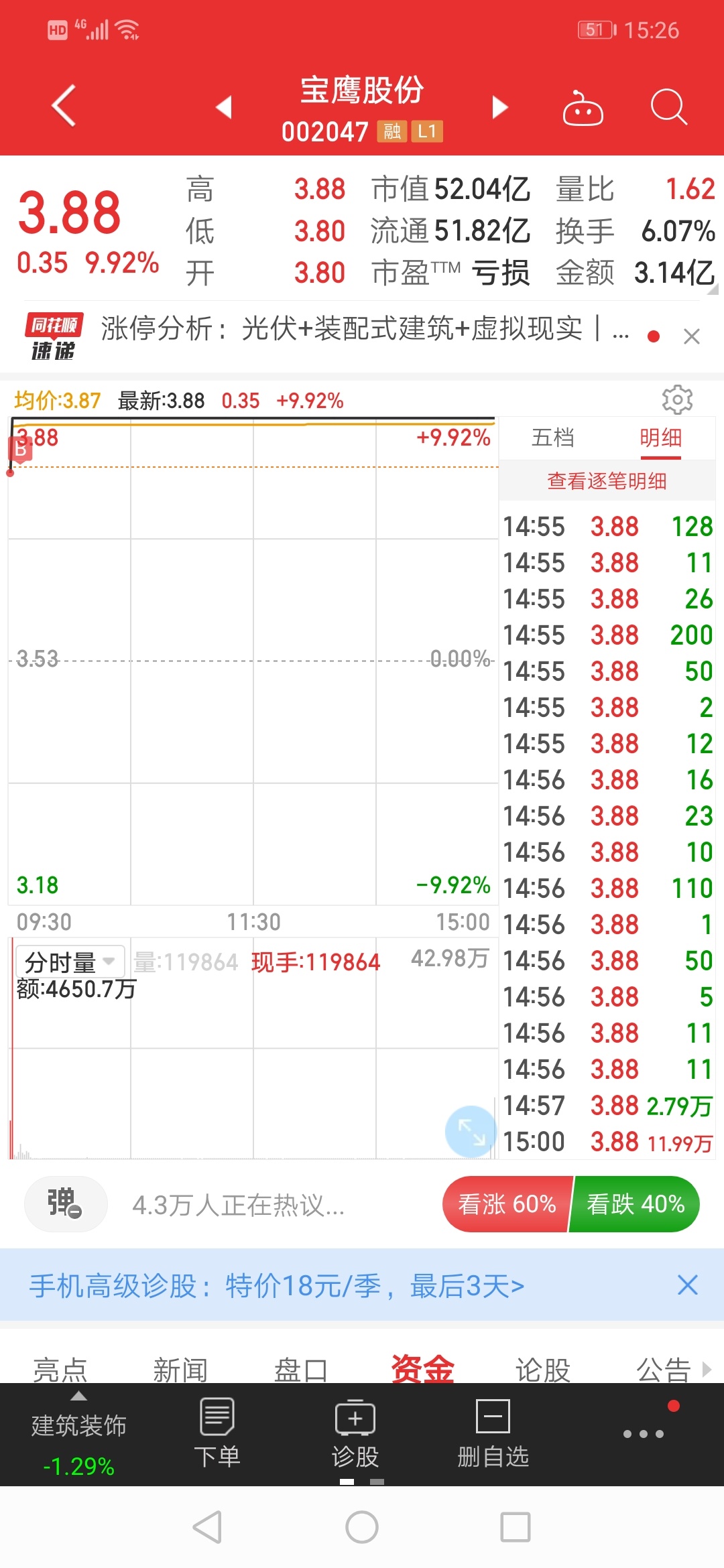Screen dimensions: 724x1568
Task: Switch to the previous stock with the left triangle
Action: click(x=224, y=107)
